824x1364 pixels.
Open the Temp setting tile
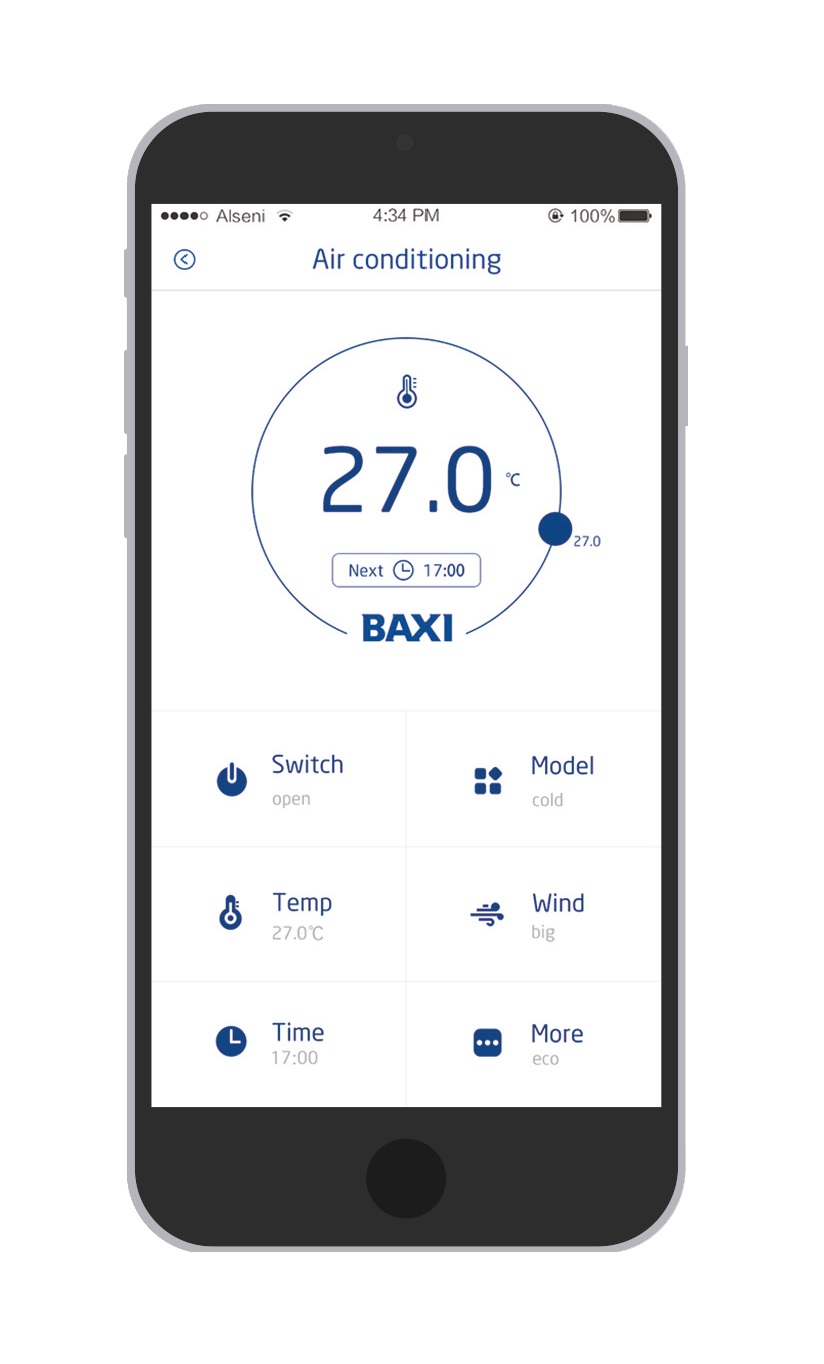pyautogui.click(x=279, y=914)
